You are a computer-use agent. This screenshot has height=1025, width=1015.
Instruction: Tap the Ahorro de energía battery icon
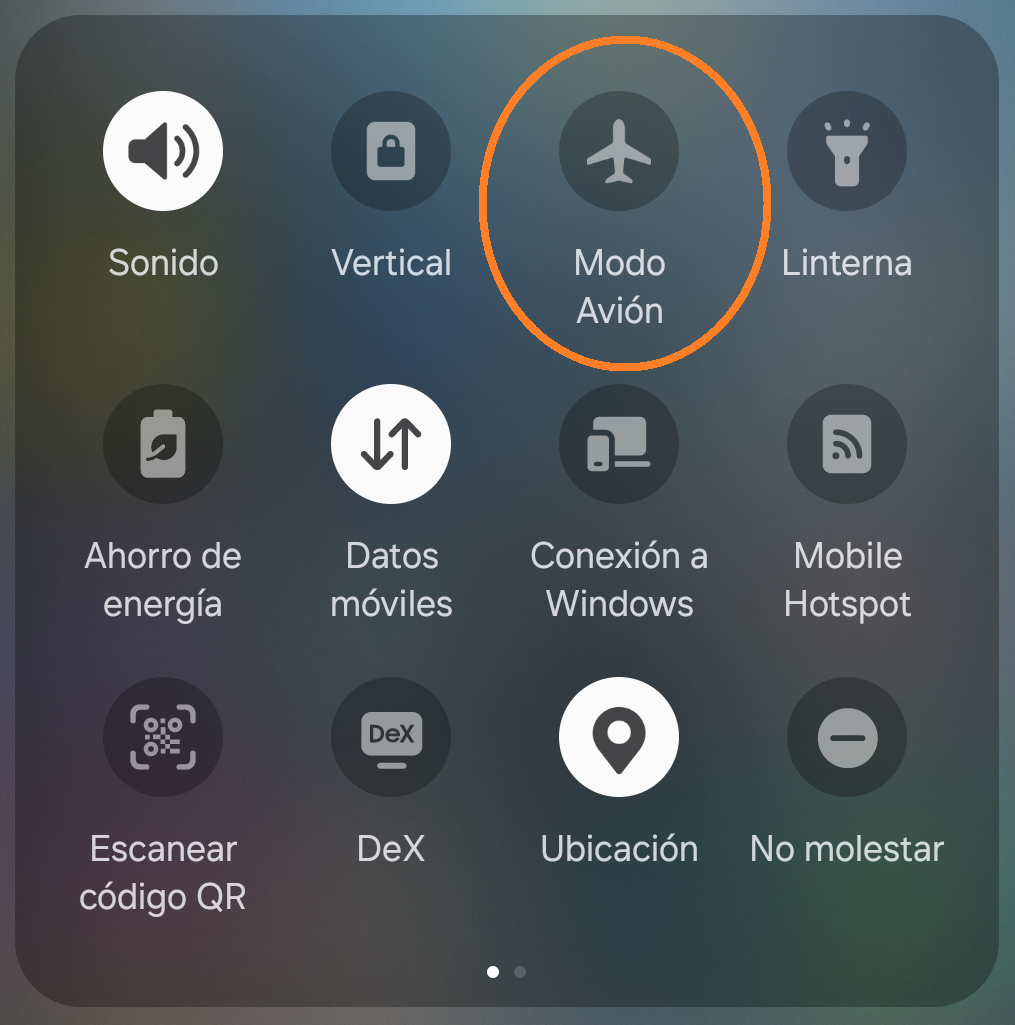(x=163, y=444)
